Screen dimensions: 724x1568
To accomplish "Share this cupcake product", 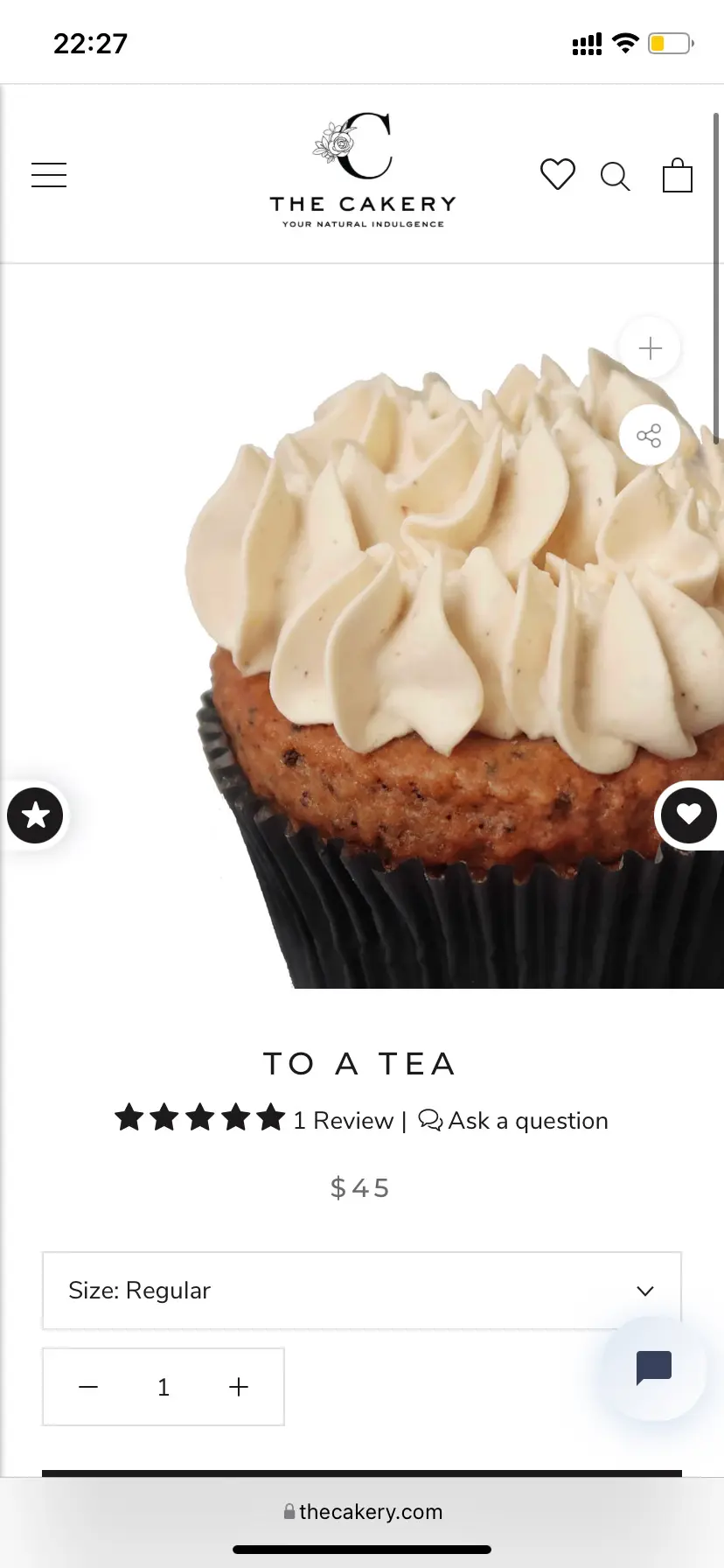I will tap(650, 436).
